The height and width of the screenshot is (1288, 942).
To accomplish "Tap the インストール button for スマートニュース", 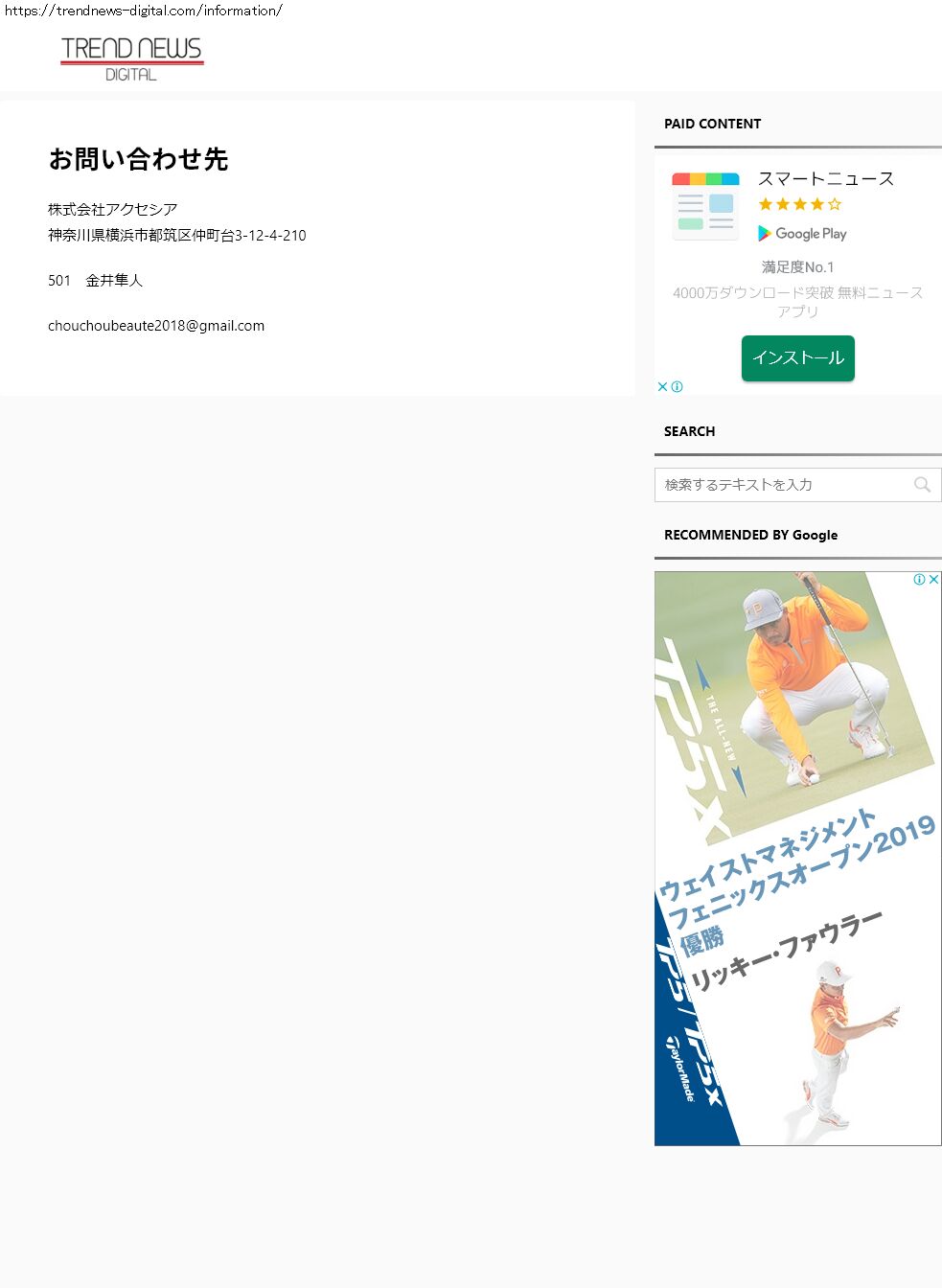I will pyautogui.click(x=797, y=358).
